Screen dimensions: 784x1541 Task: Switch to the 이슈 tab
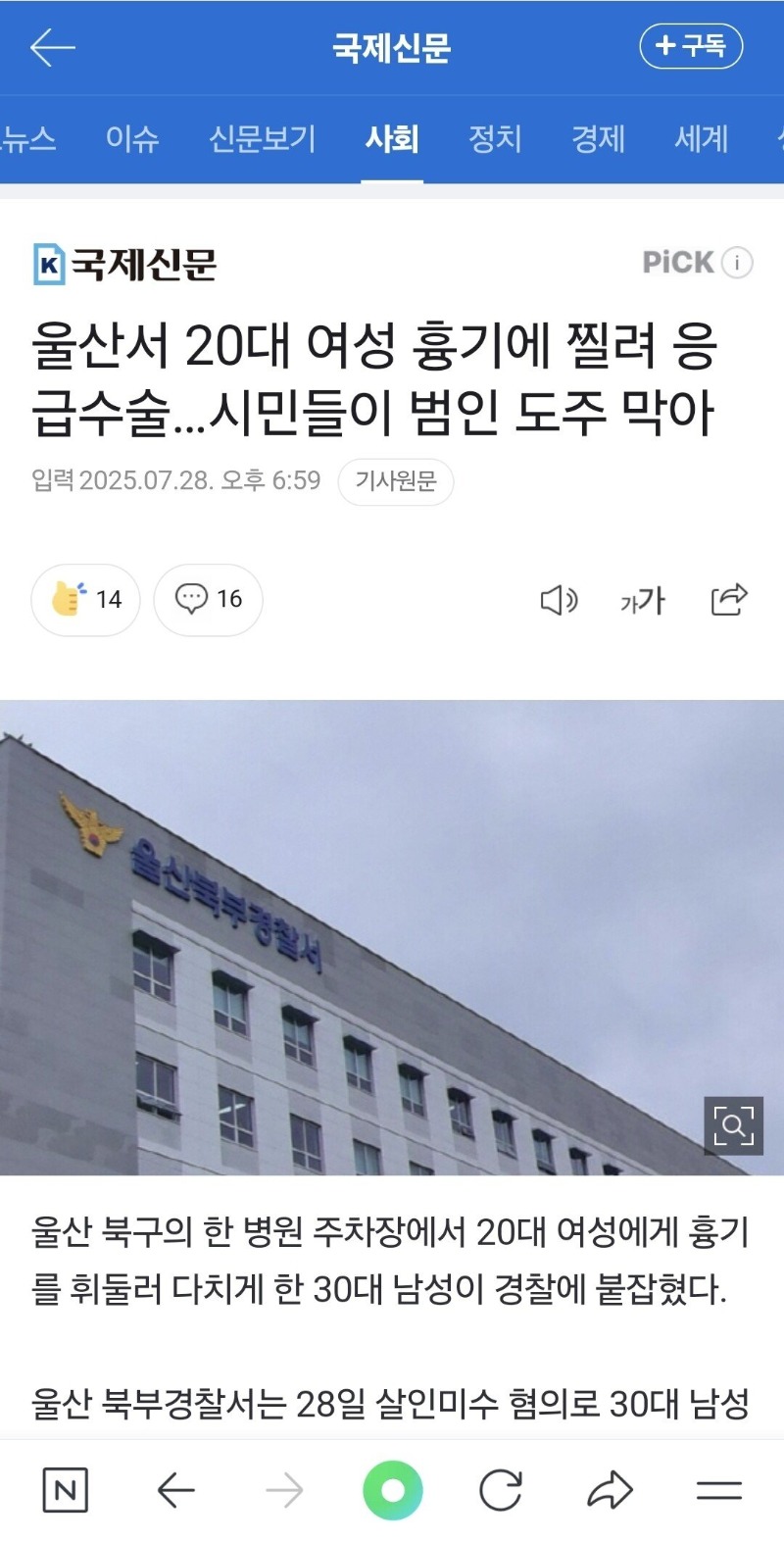(132, 139)
